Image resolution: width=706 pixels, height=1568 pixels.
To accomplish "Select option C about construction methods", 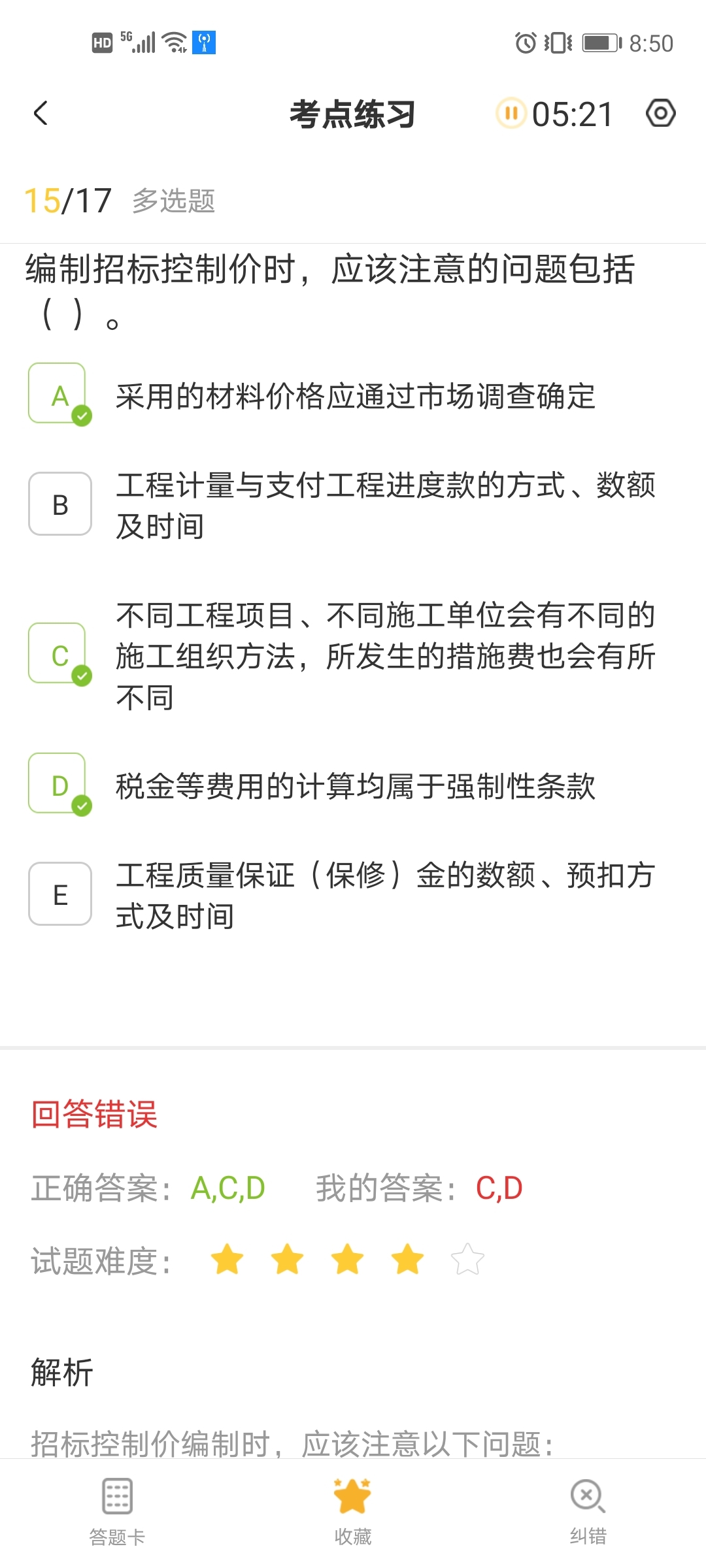I will [x=60, y=655].
